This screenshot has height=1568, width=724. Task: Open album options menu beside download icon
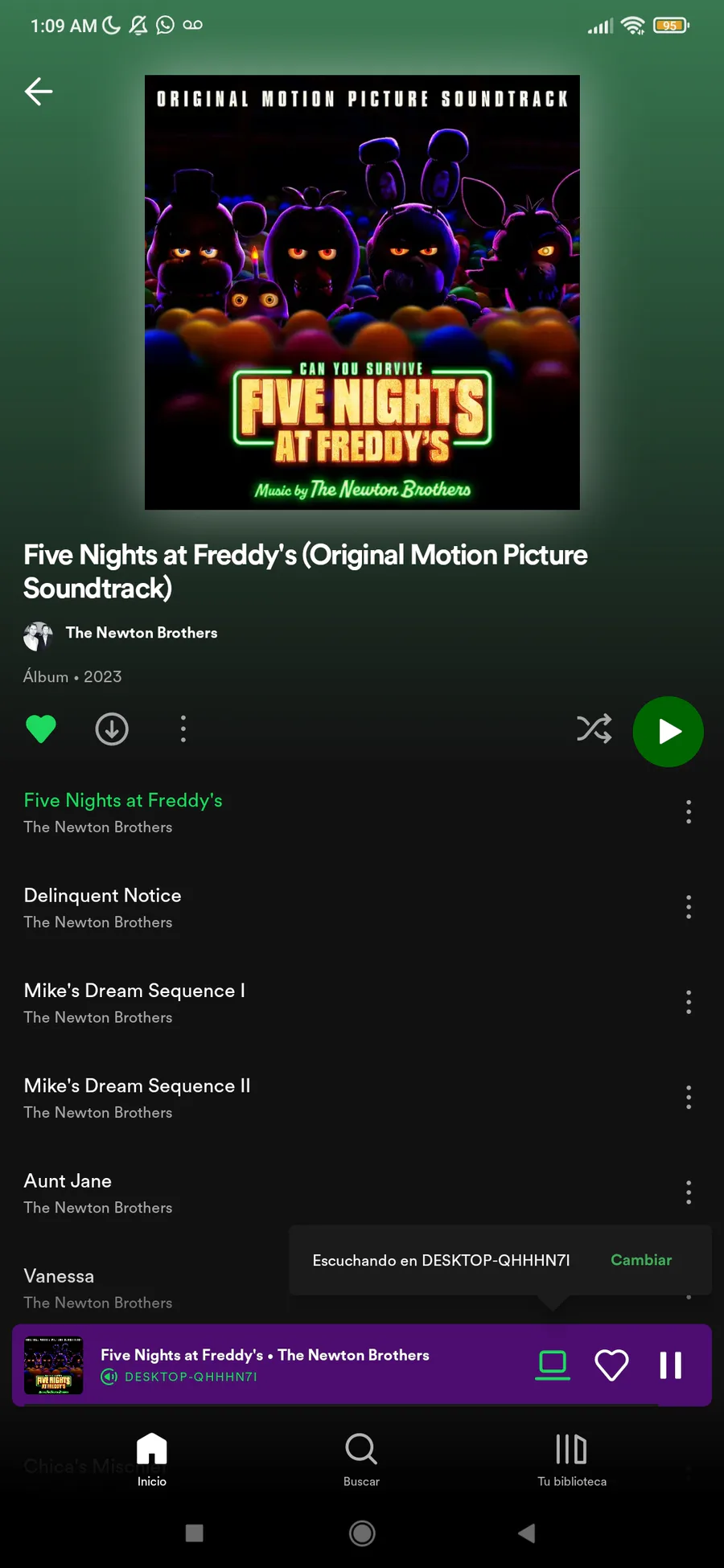coord(183,729)
